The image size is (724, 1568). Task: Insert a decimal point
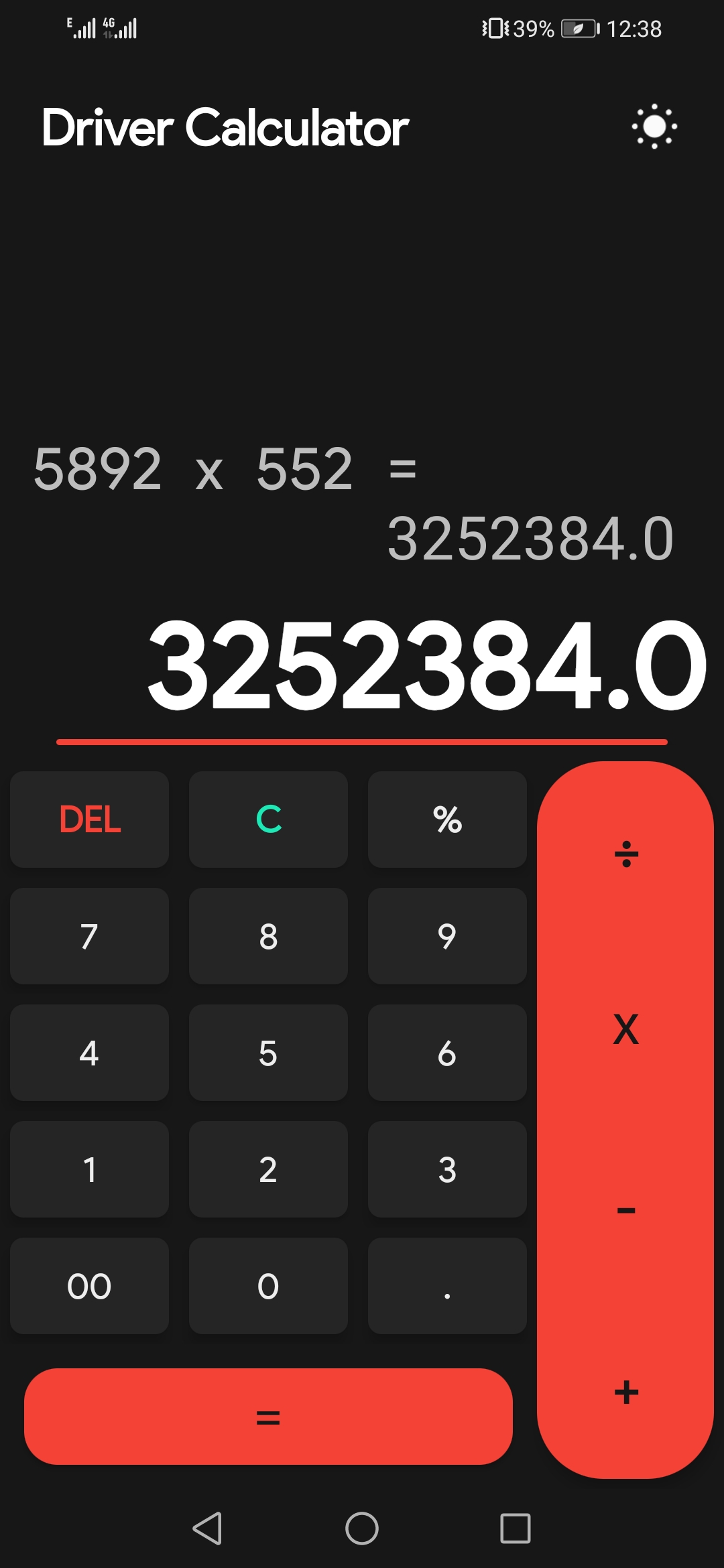(x=447, y=1286)
